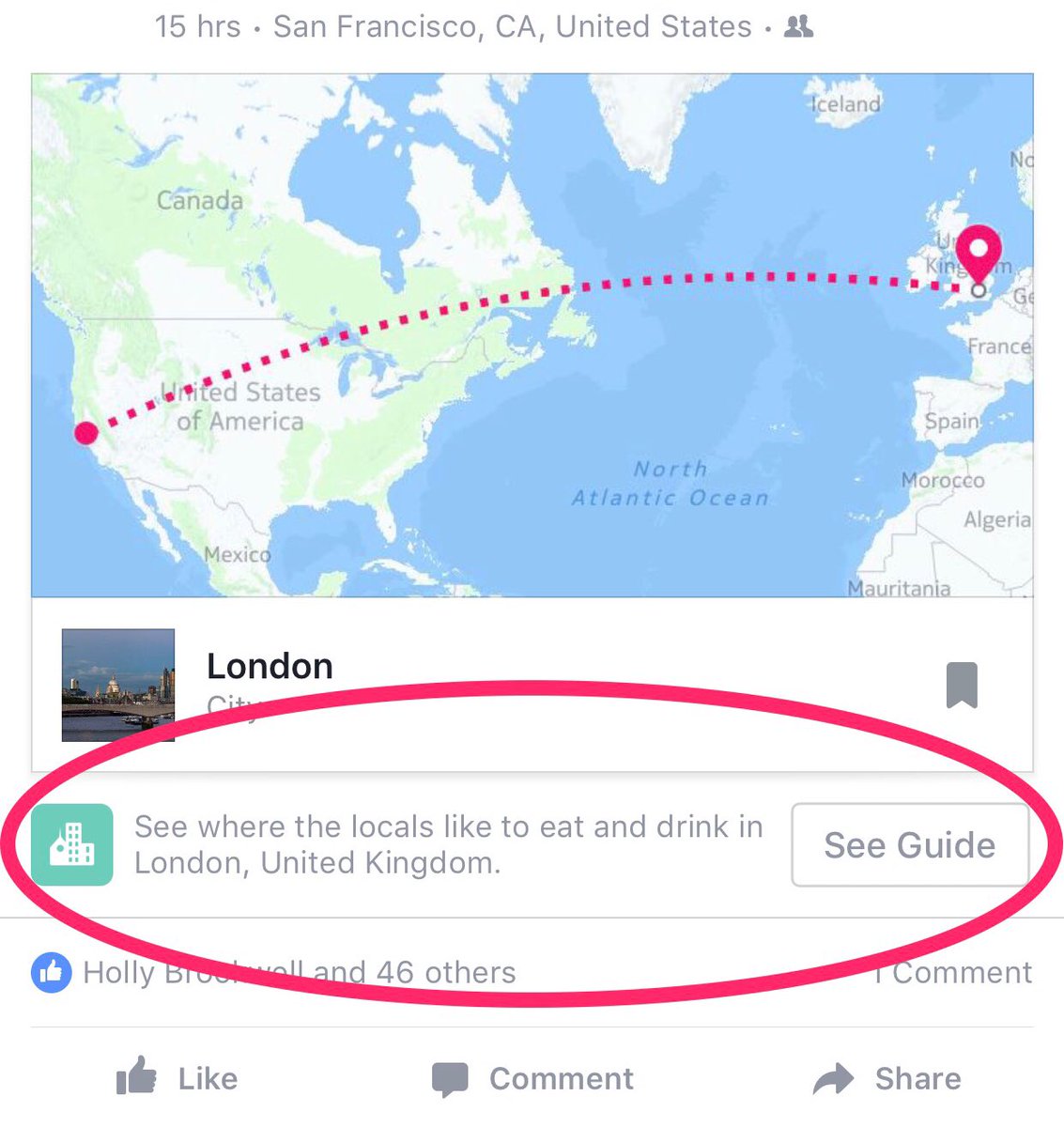The image size is (1064, 1127).
Task: Share this post
Action: pos(887,1078)
